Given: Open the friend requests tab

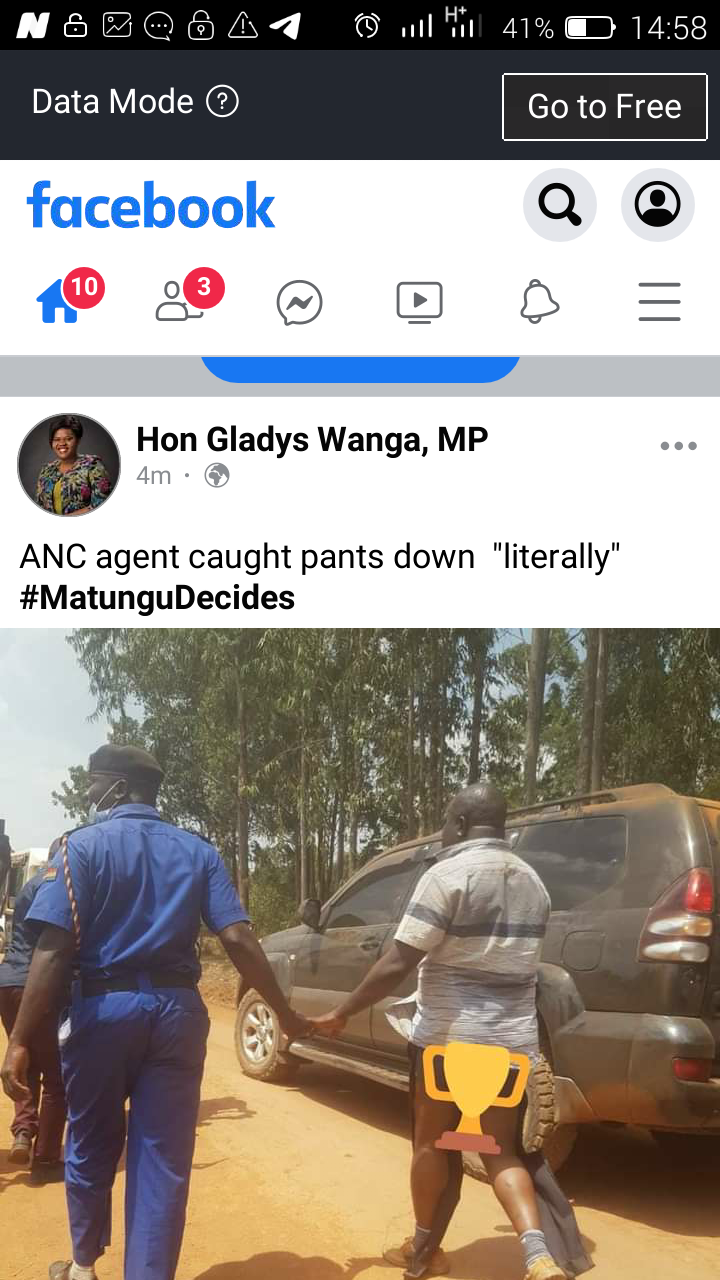Looking at the screenshot, I should click(180, 301).
